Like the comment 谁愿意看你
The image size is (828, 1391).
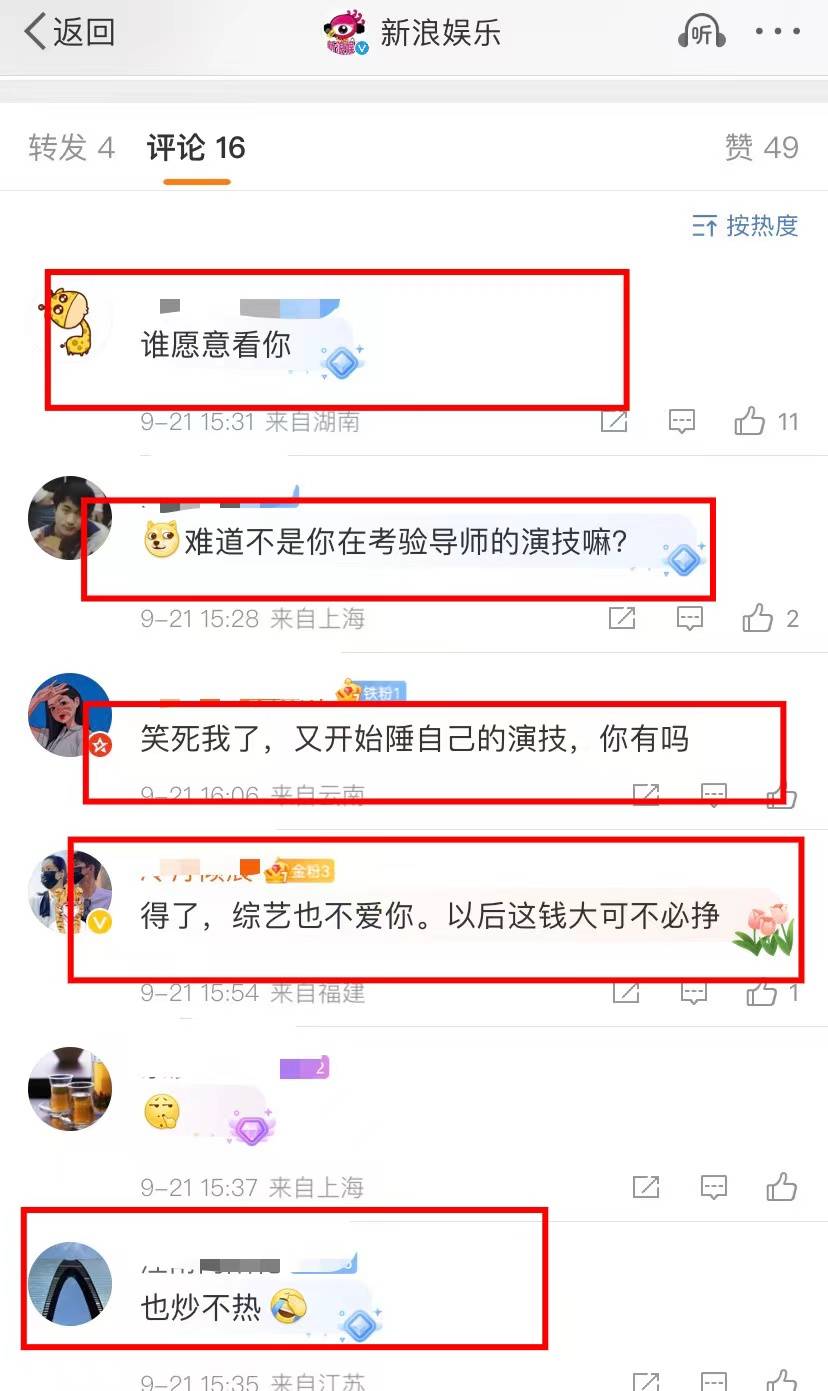pos(750,422)
